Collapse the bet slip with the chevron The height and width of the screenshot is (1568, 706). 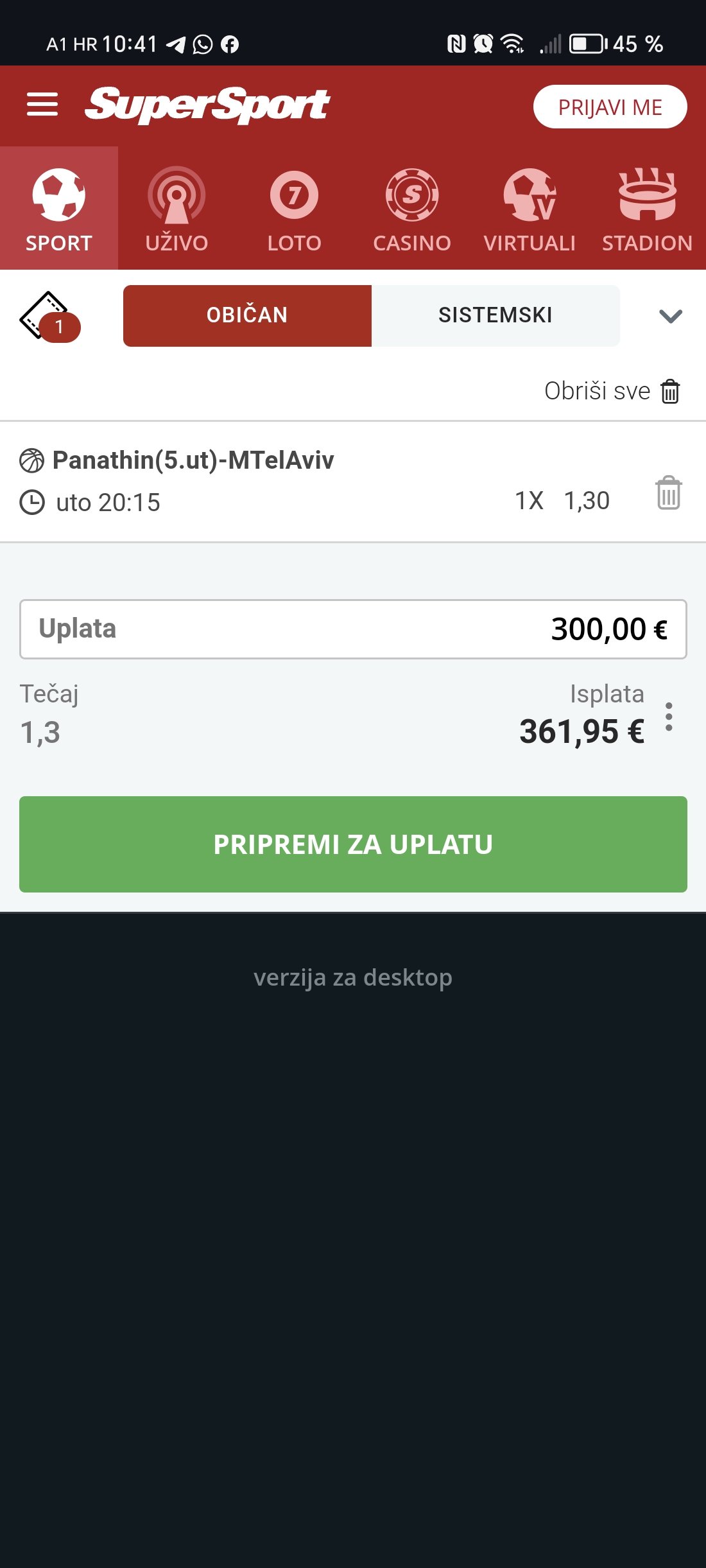click(x=670, y=316)
